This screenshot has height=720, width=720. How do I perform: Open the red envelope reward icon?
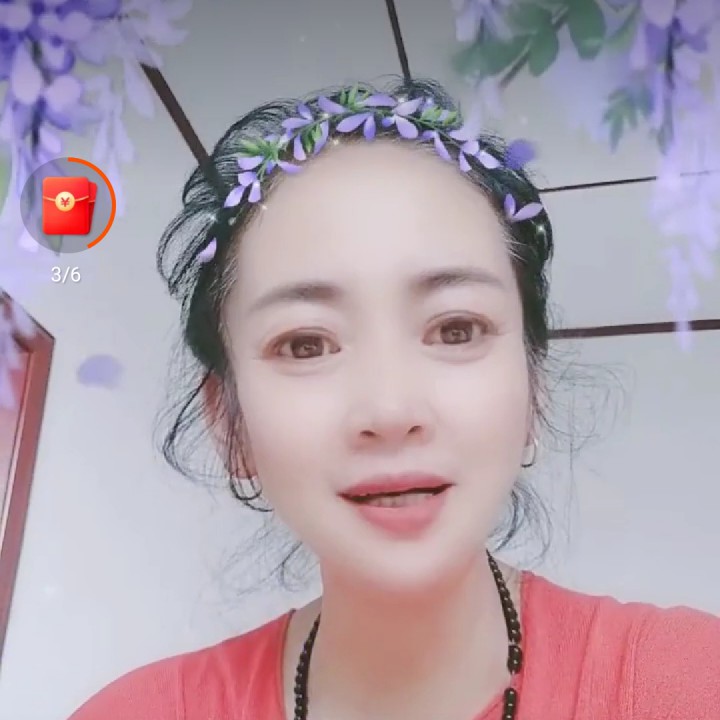[x=68, y=205]
